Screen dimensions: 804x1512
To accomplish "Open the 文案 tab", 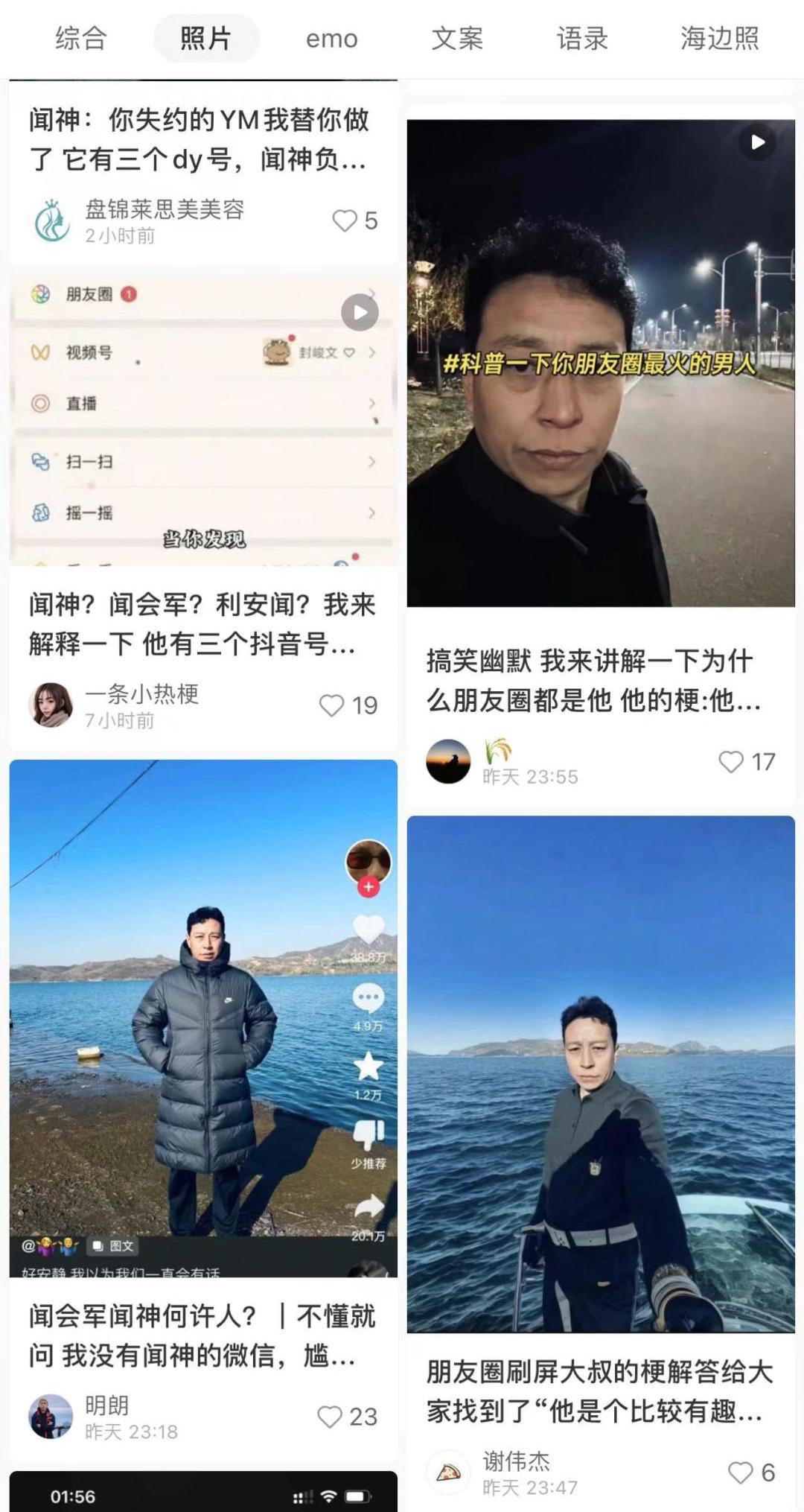I will (457, 38).
